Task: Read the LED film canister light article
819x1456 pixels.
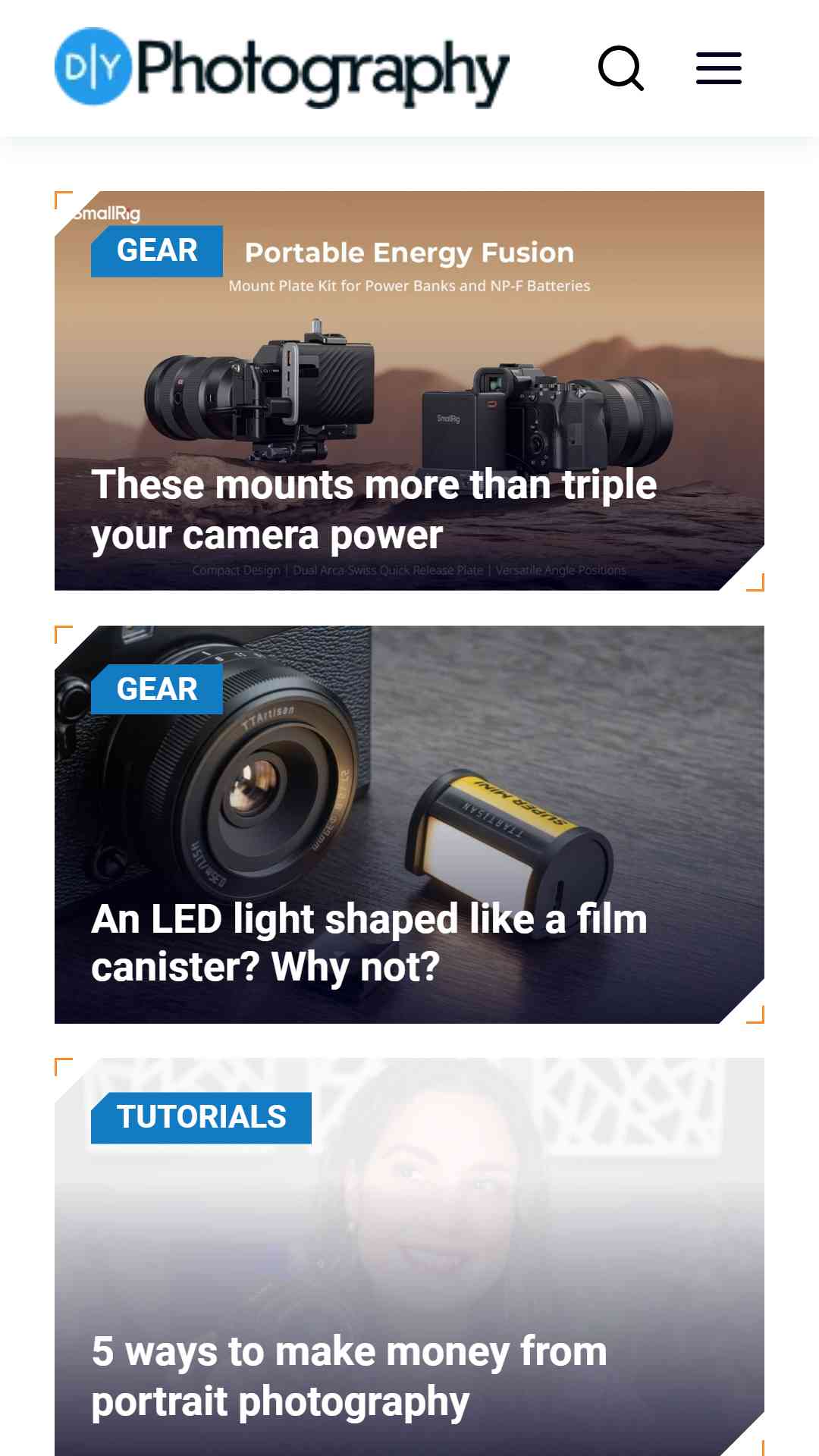Action: point(369,943)
